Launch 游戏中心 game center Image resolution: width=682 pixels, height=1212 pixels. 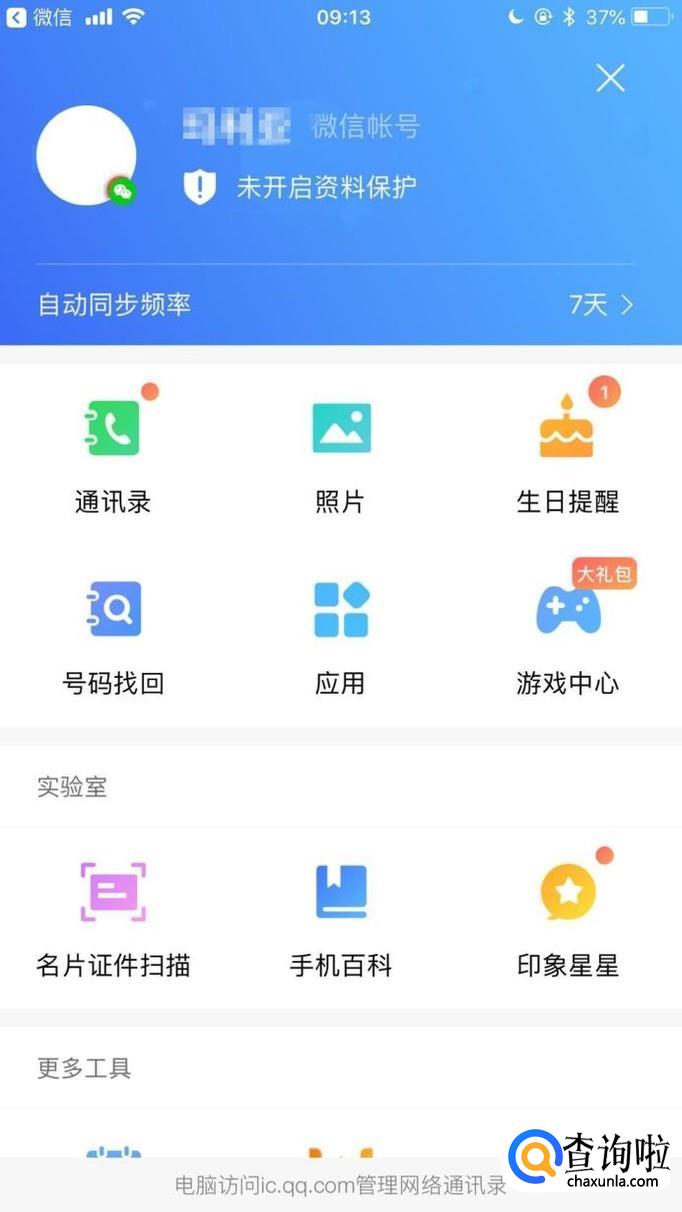(x=567, y=632)
